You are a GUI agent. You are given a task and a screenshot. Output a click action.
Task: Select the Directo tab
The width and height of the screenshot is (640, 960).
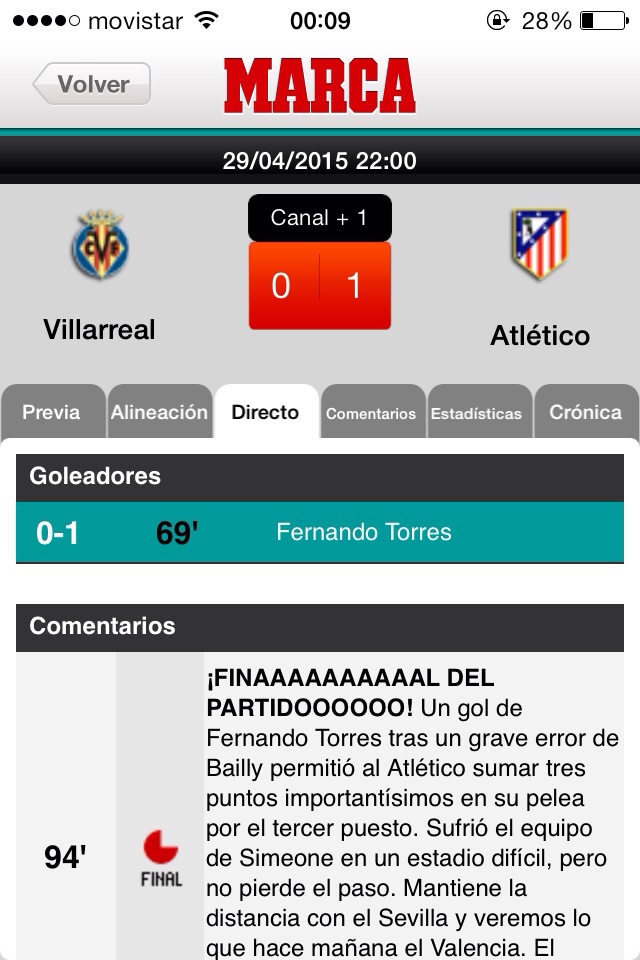[265, 412]
